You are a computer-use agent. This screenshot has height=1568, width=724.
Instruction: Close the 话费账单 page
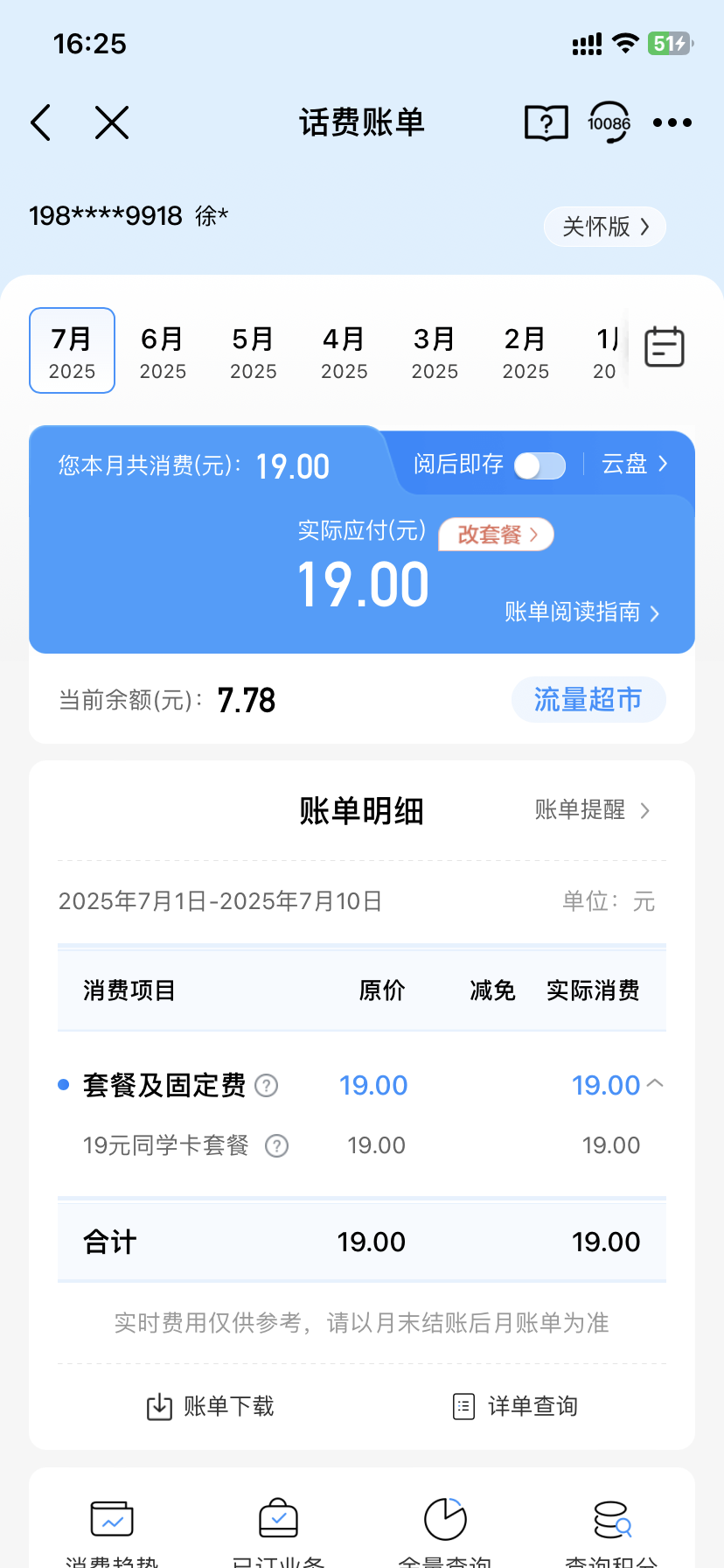point(112,122)
